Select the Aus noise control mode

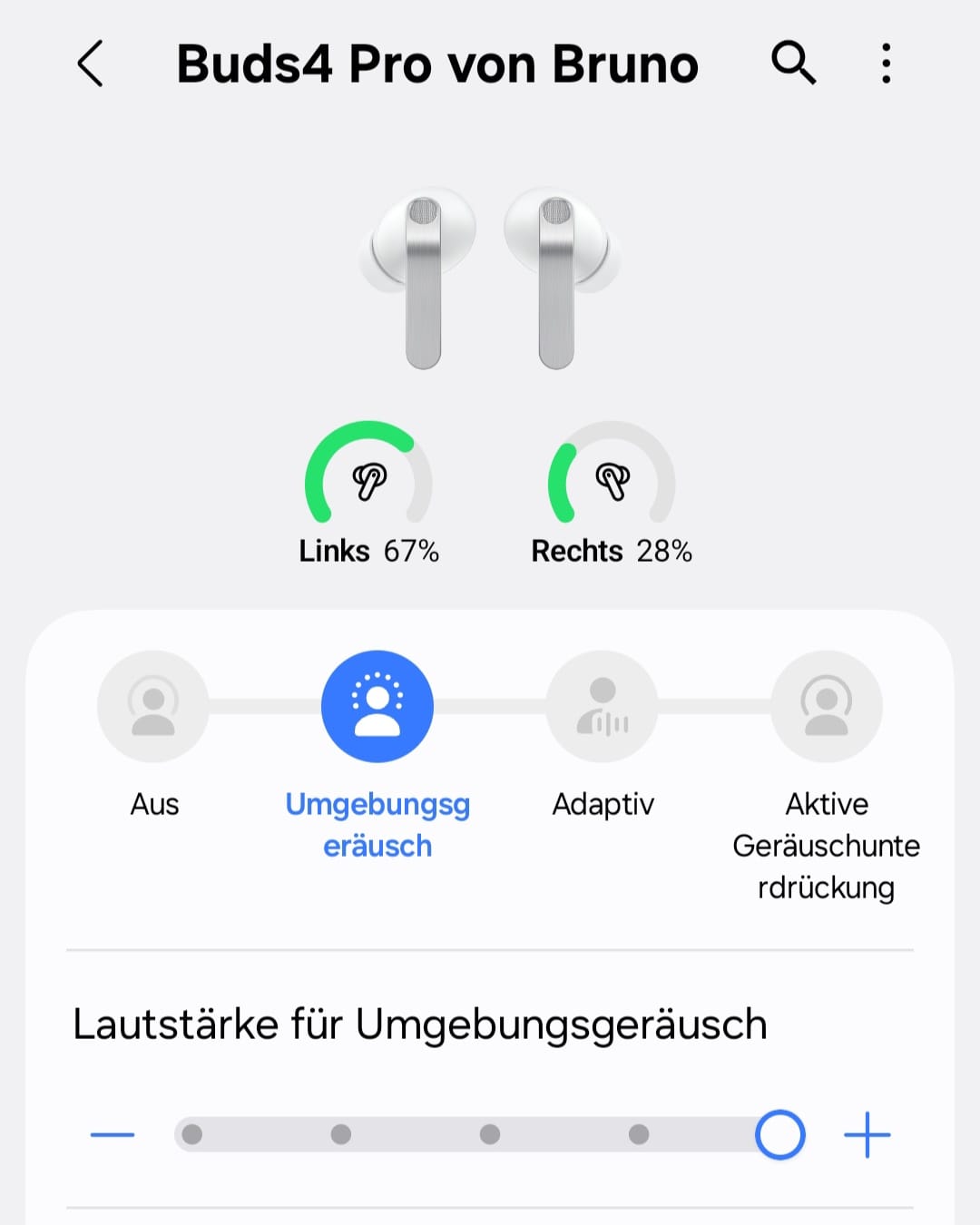tap(153, 706)
